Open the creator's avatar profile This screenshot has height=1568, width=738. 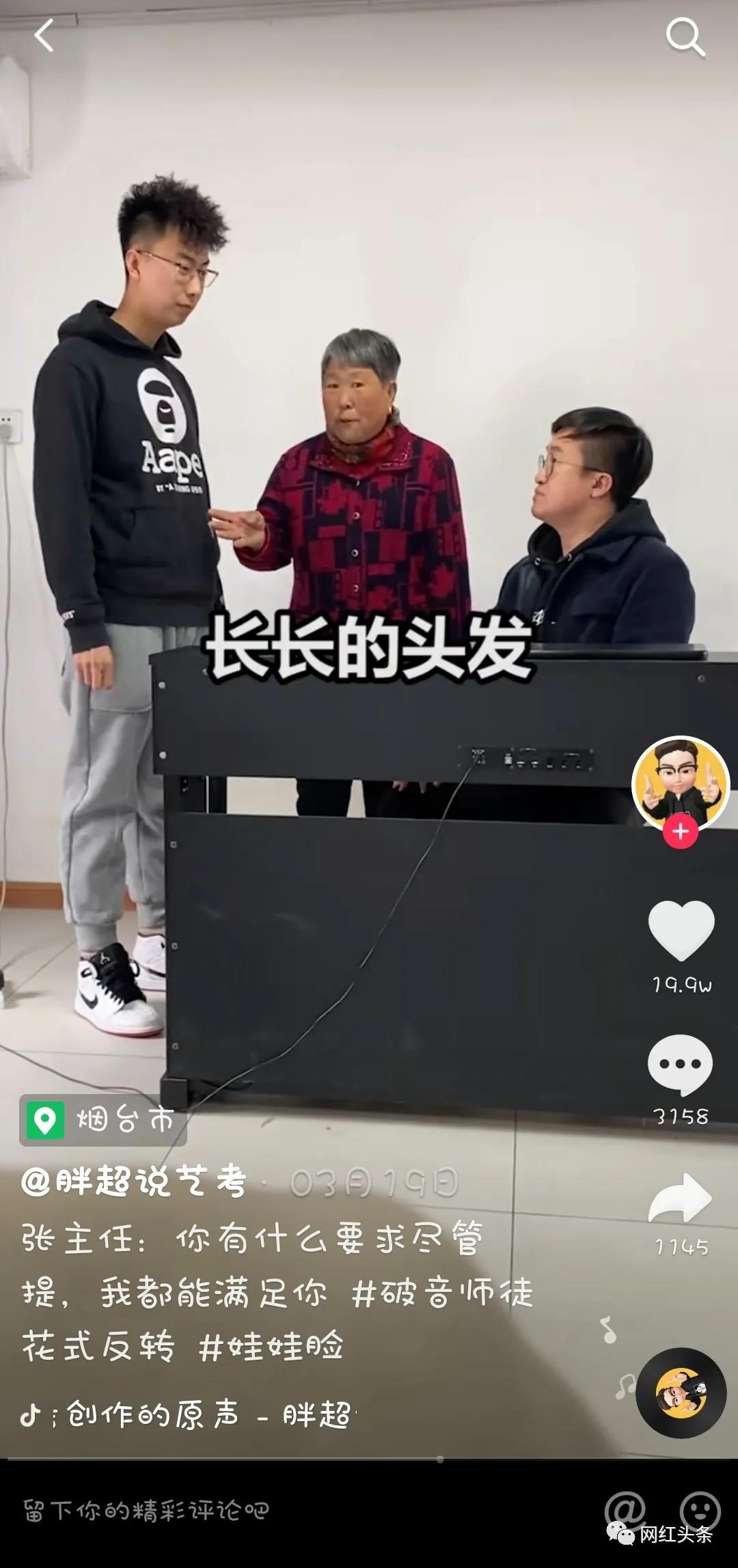[680, 783]
